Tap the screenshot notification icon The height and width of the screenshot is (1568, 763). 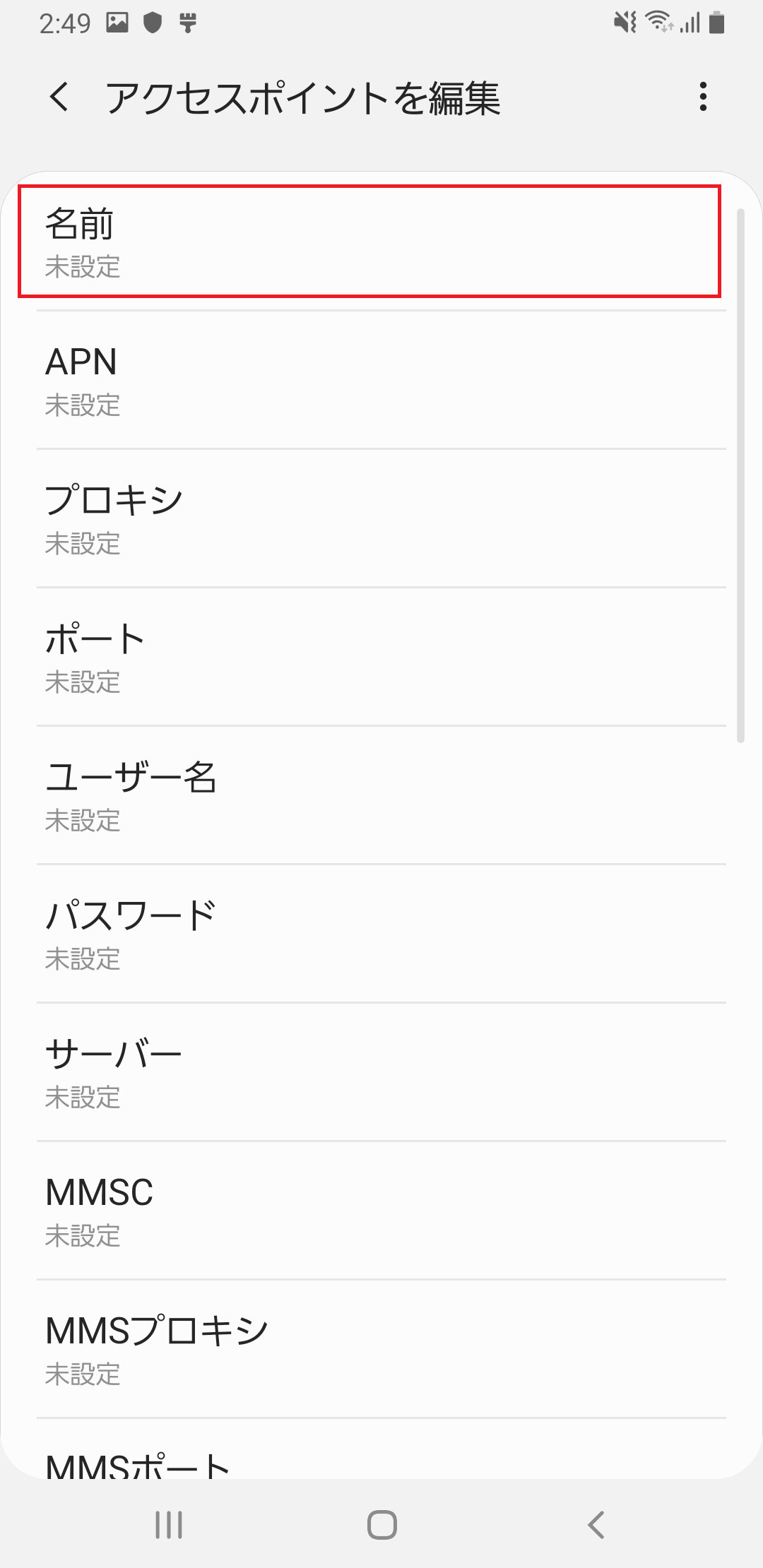click(x=117, y=23)
